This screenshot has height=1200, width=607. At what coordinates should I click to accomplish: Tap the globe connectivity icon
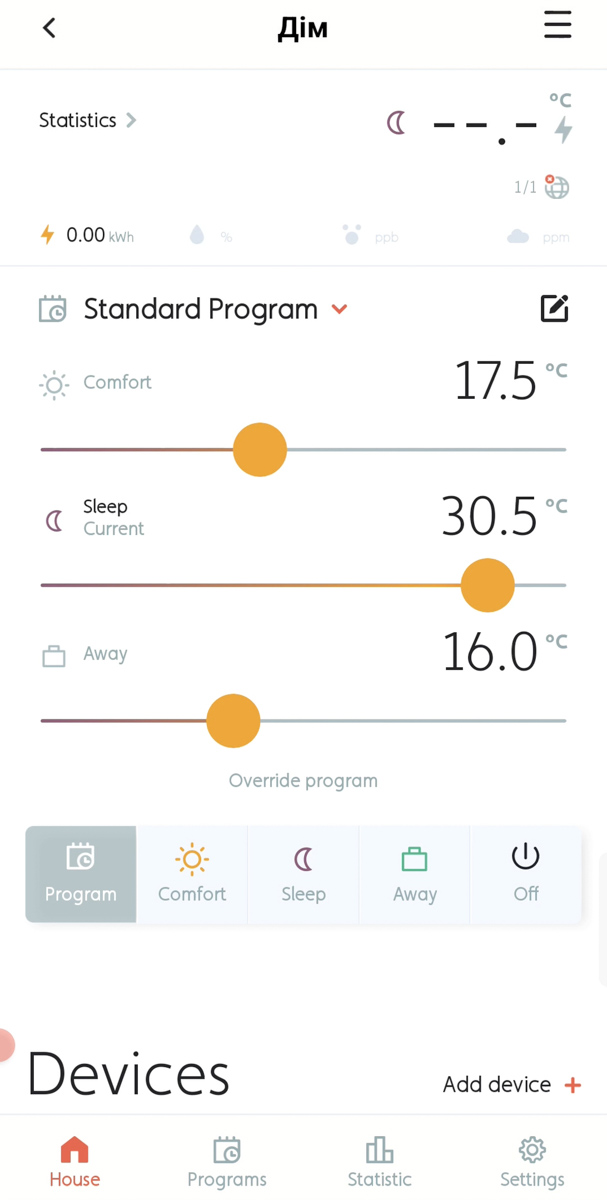click(557, 187)
